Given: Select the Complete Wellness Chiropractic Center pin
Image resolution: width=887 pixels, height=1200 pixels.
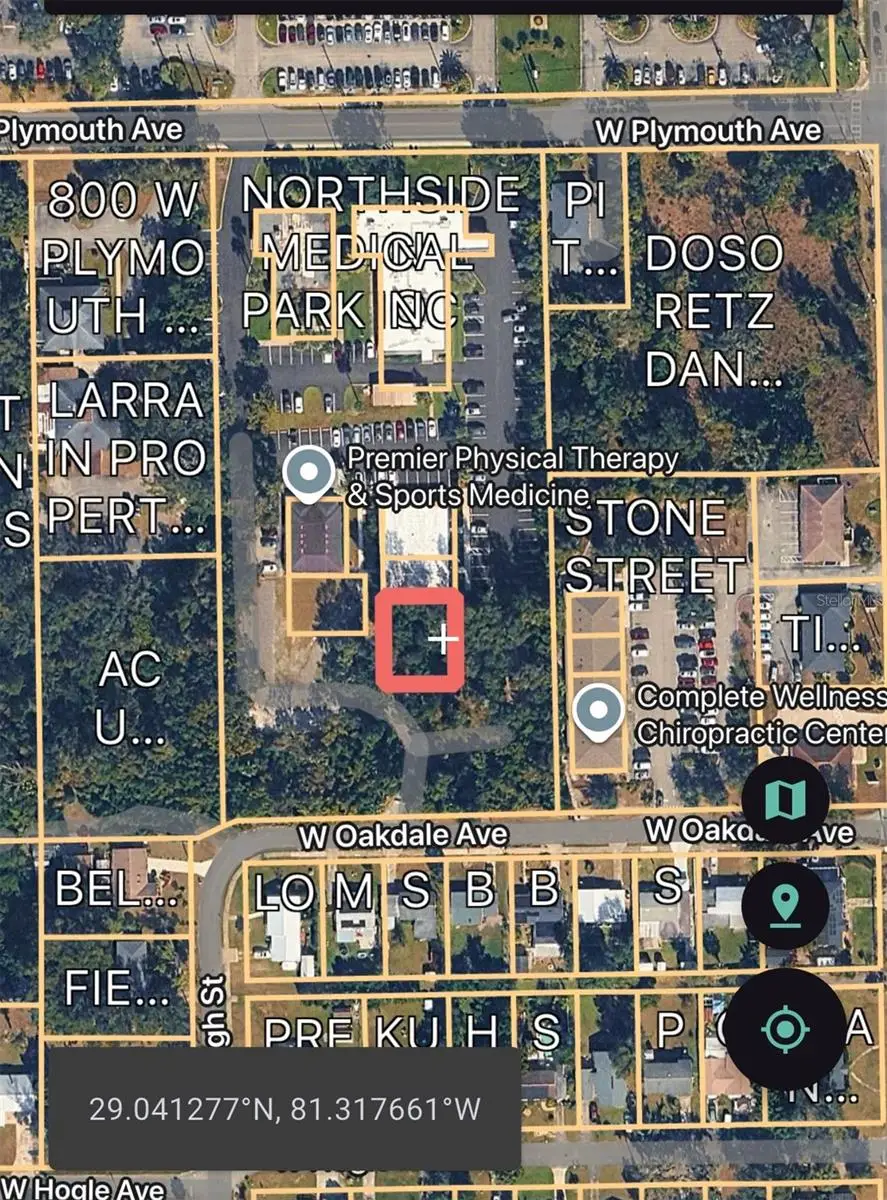Looking at the screenshot, I should pos(597,709).
